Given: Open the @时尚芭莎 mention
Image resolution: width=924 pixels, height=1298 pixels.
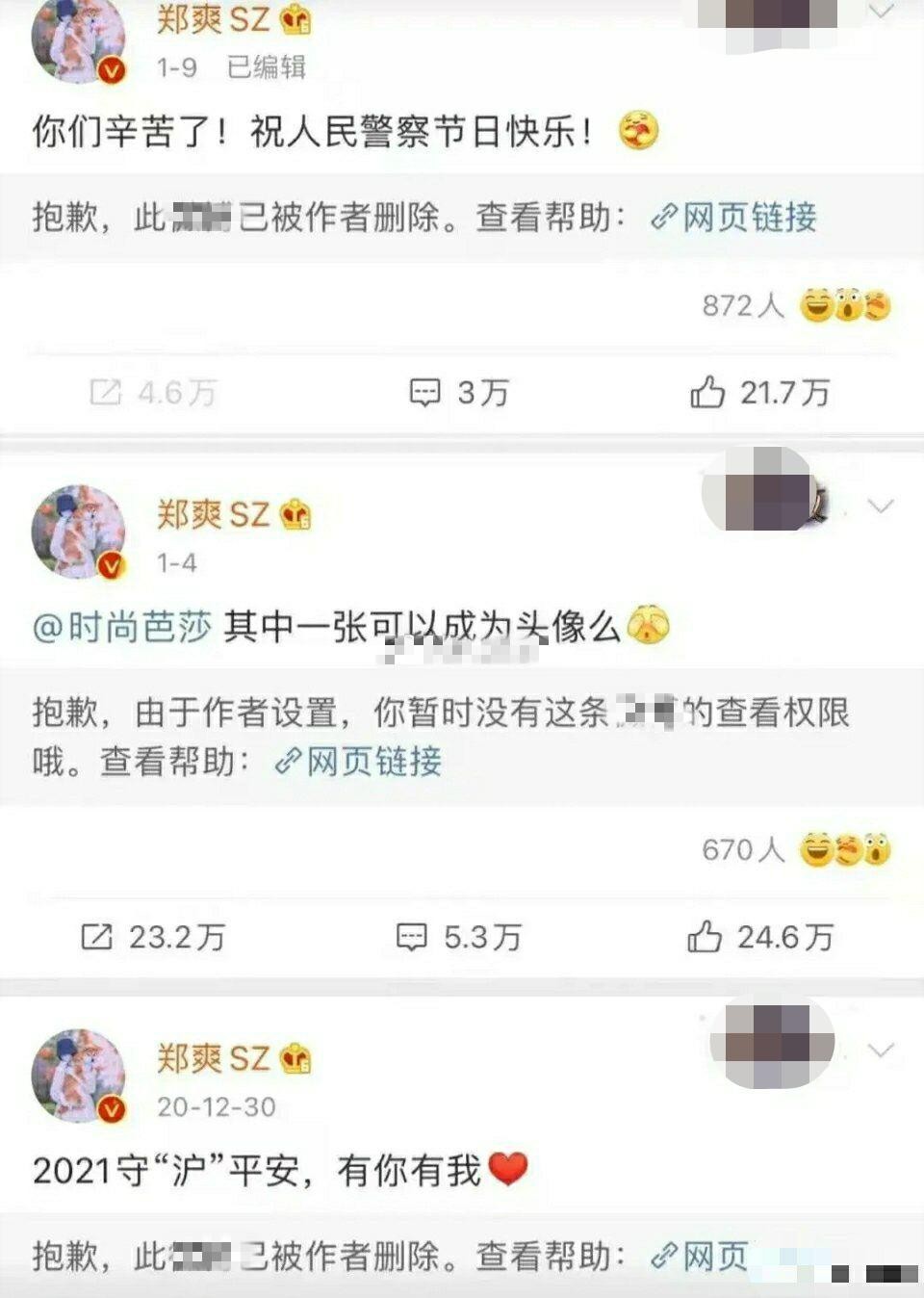Looking at the screenshot, I should 121,627.
